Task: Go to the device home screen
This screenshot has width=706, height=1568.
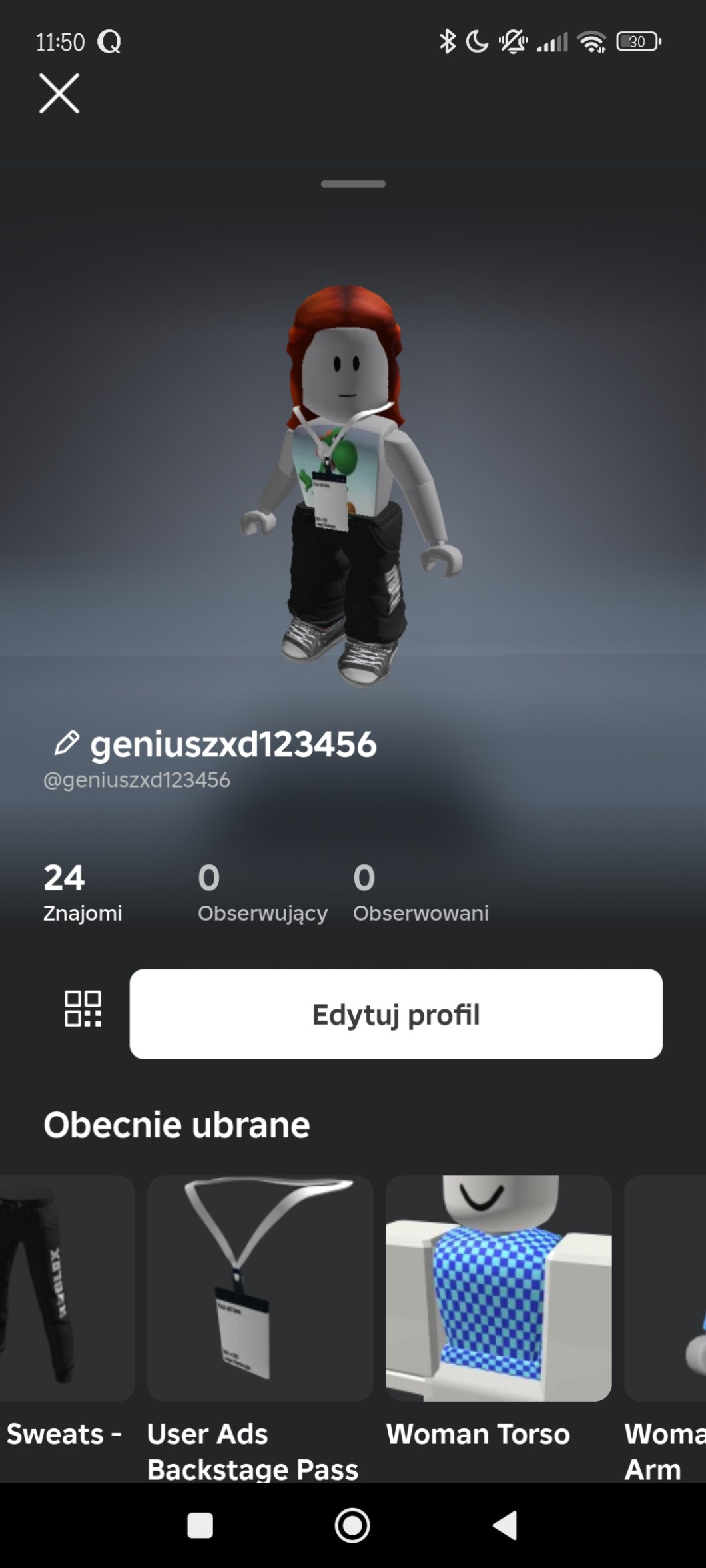Action: pos(352,1525)
